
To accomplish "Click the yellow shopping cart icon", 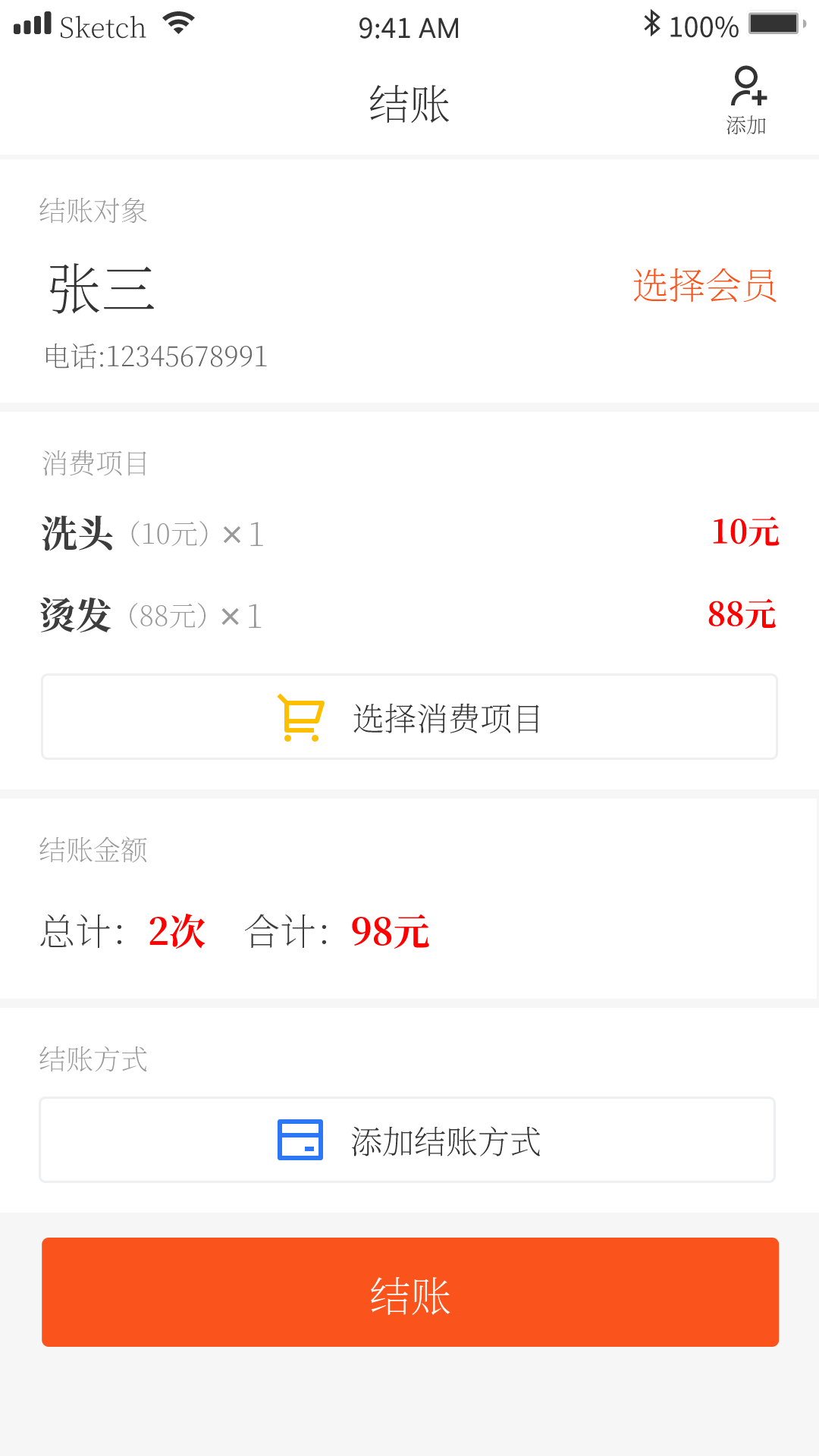I will (300, 716).
